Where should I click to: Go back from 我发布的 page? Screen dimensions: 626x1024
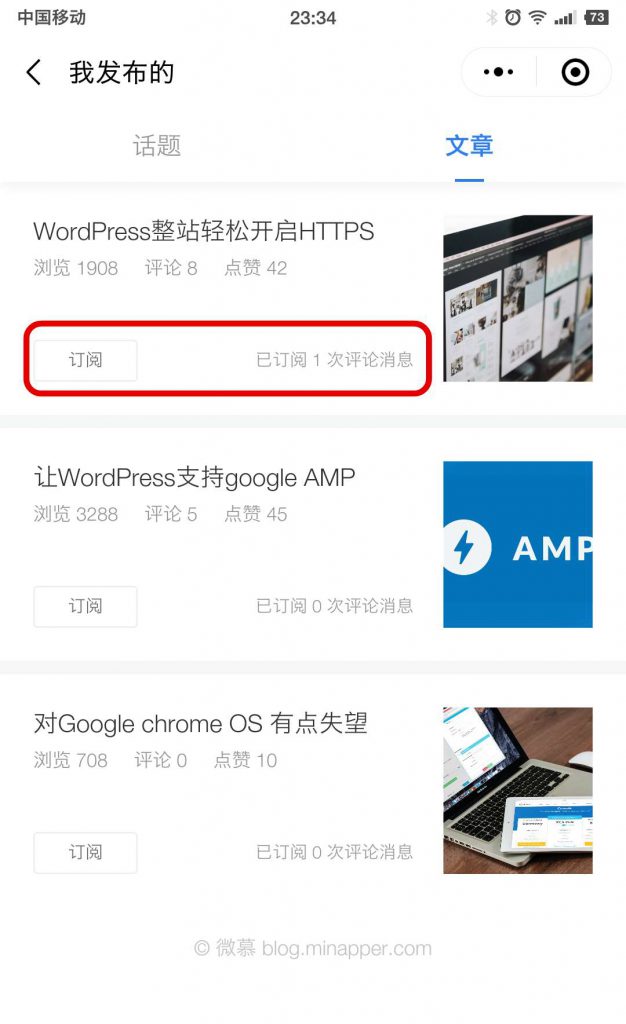pos(34,72)
